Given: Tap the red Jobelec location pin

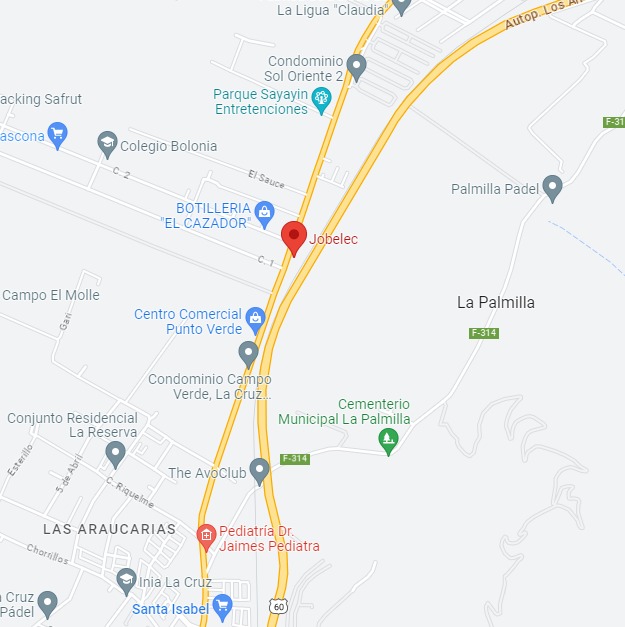Looking at the screenshot, I should click(x=293, y=237).
